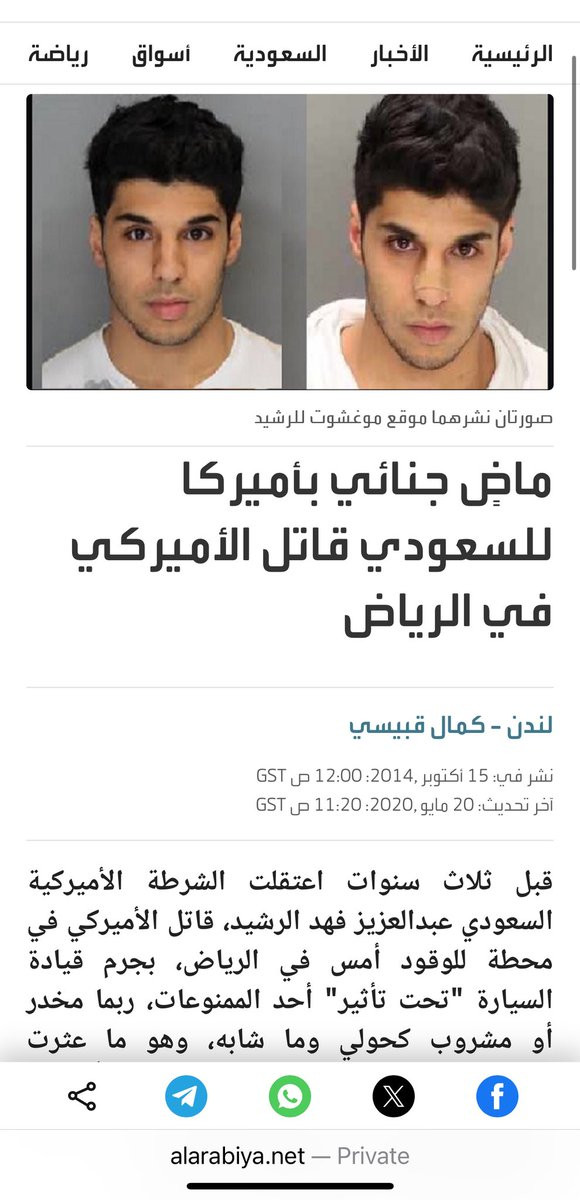Viewport: 580px width, 1200px height.
Task: Open the generic share options icon
Action: (x=82, y=1097)
